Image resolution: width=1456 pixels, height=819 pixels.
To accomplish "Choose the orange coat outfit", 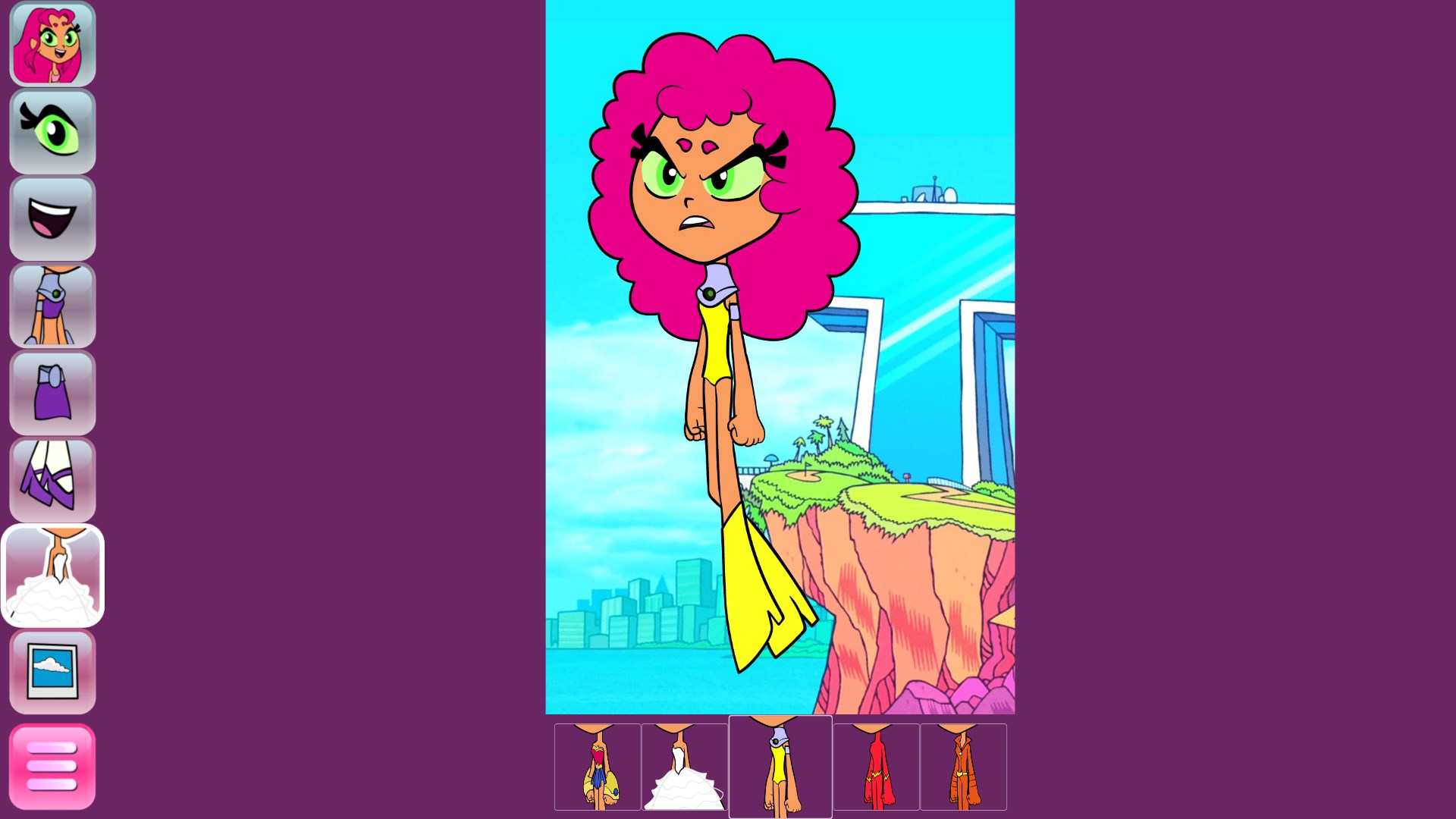I will 963,767.
